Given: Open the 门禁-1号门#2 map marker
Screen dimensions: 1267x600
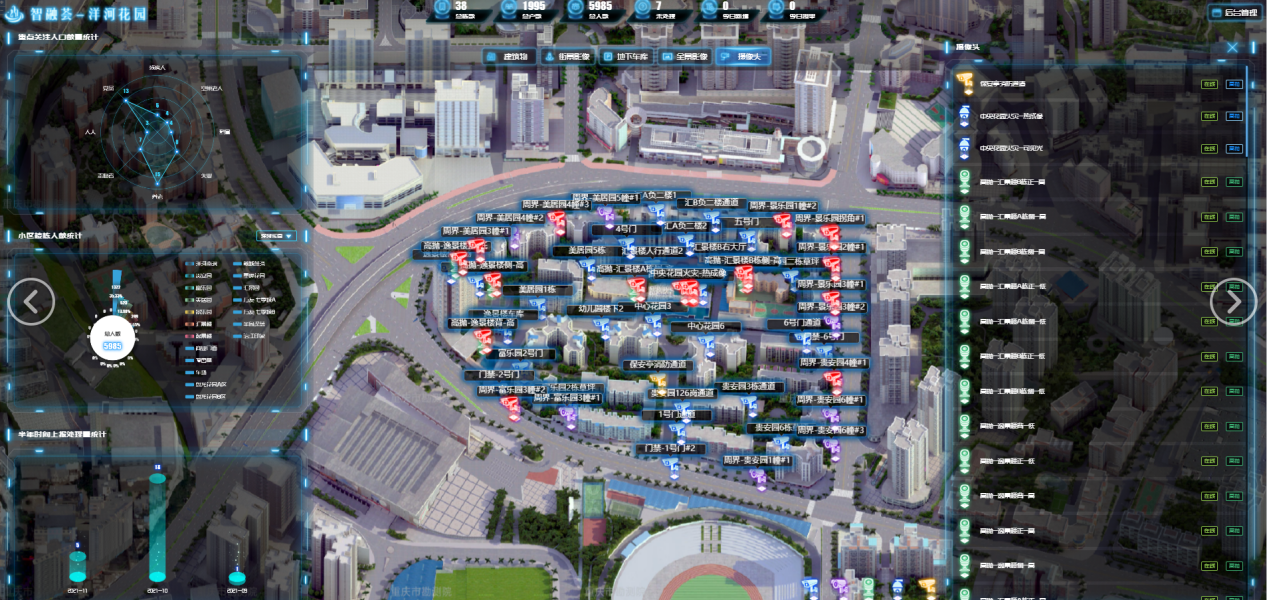Looking at the screenshot, I should coord(670,449).
